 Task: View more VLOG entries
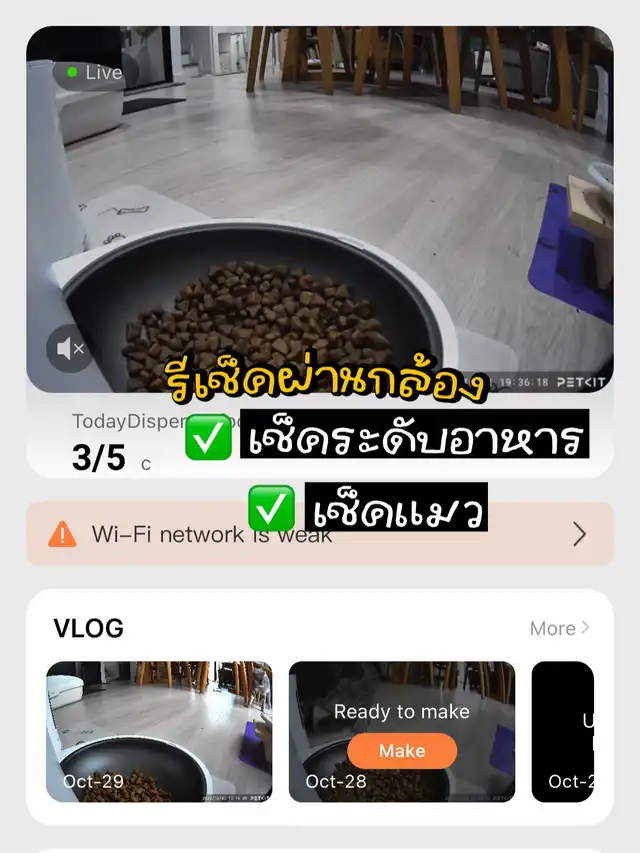tap(559, 628)
